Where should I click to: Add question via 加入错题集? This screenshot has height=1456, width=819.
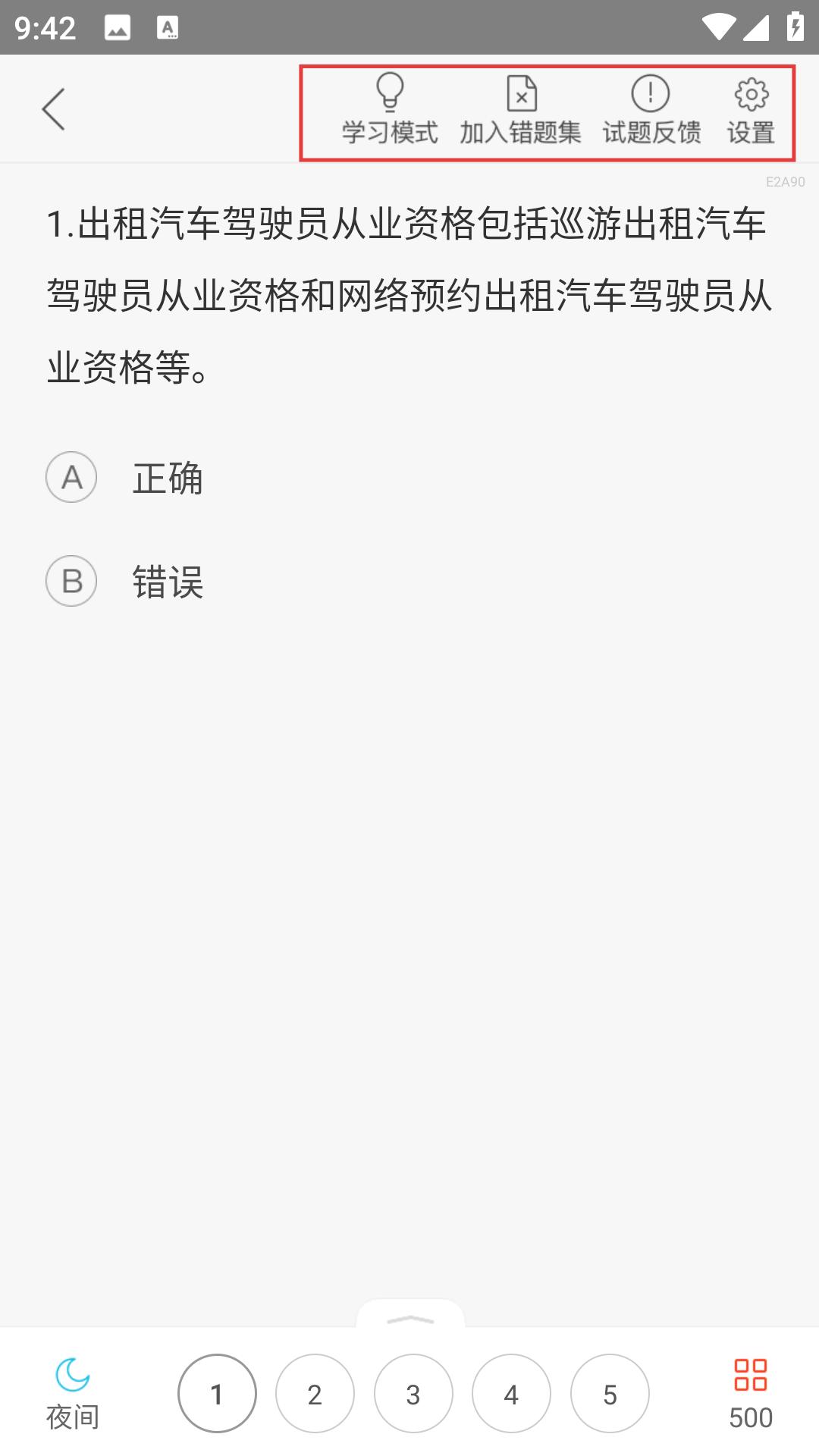[521, 110]
